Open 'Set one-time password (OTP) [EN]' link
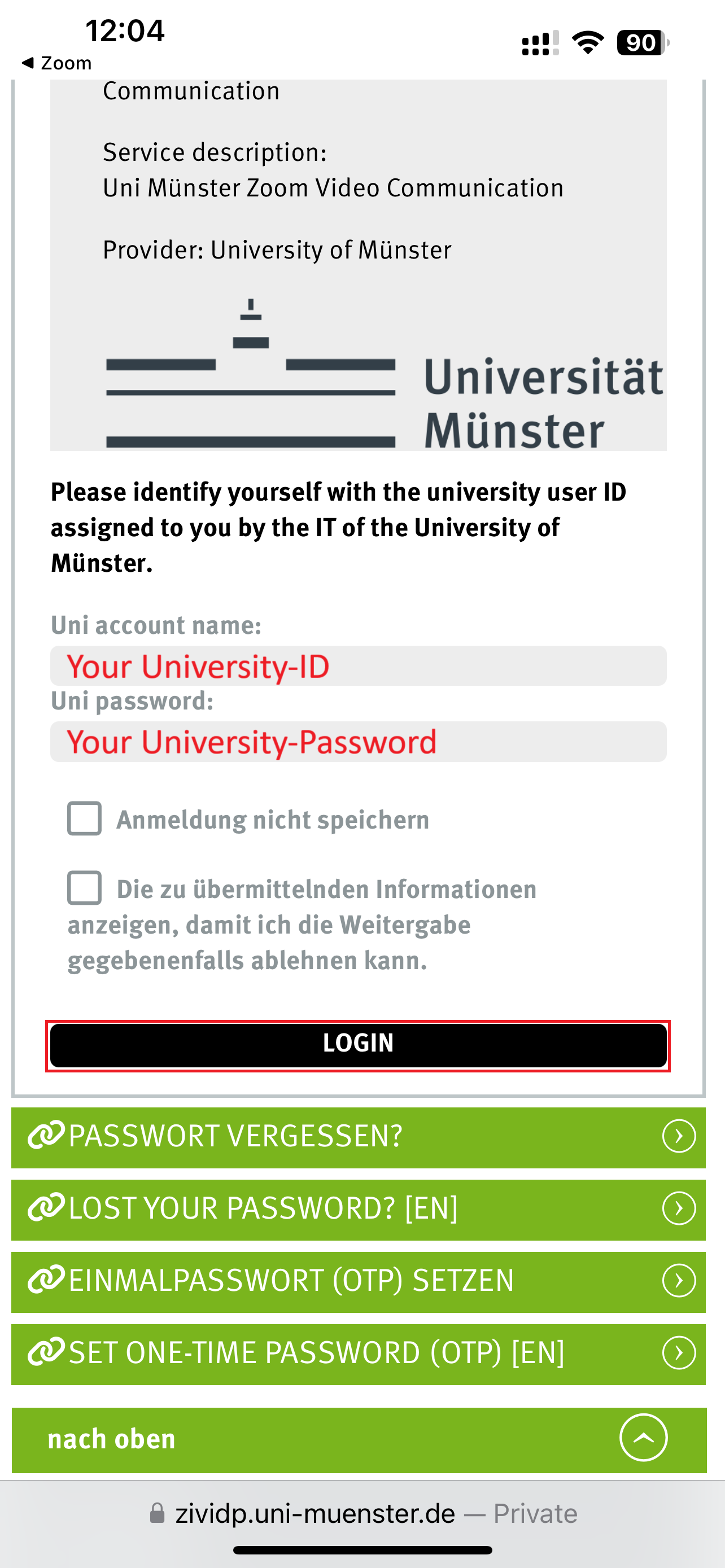The image size is (725, 1568). click(x=358, y=1353)
